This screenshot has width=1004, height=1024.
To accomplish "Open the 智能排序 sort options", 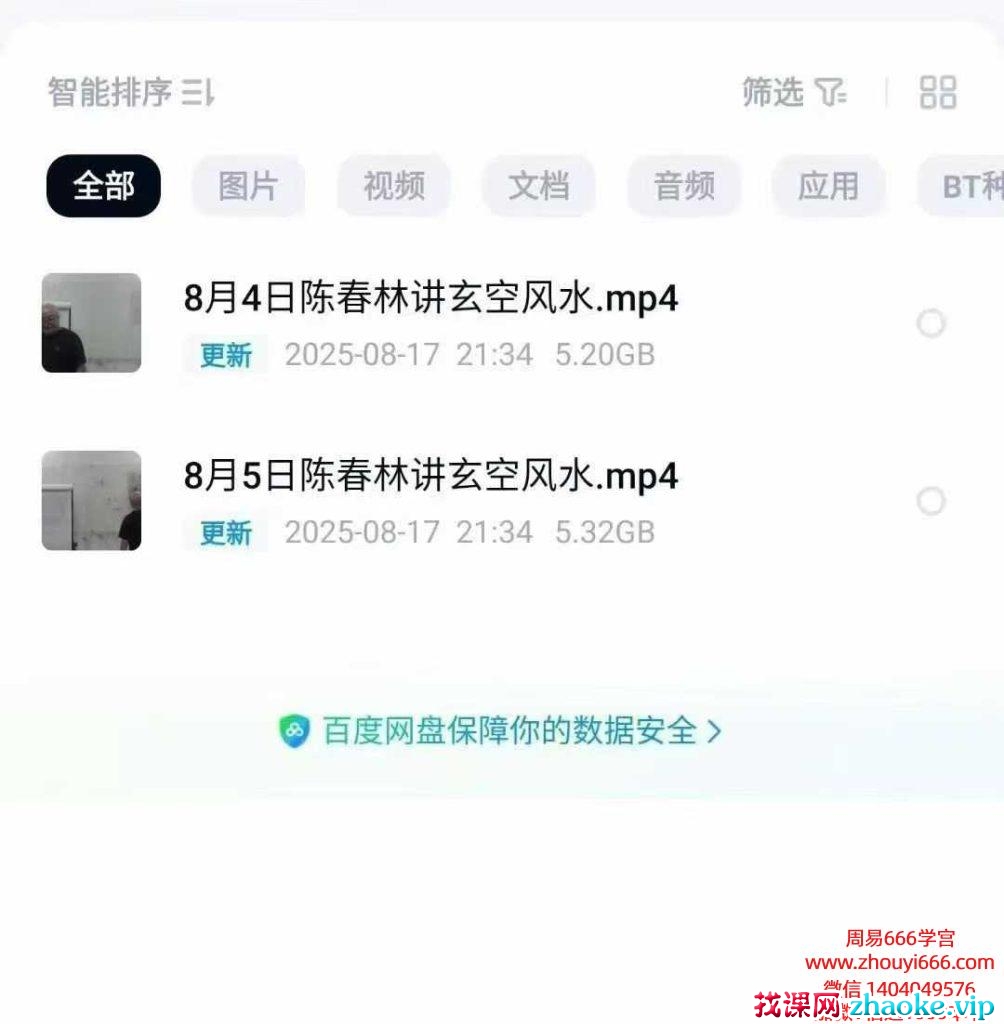I will click(130, 93).
